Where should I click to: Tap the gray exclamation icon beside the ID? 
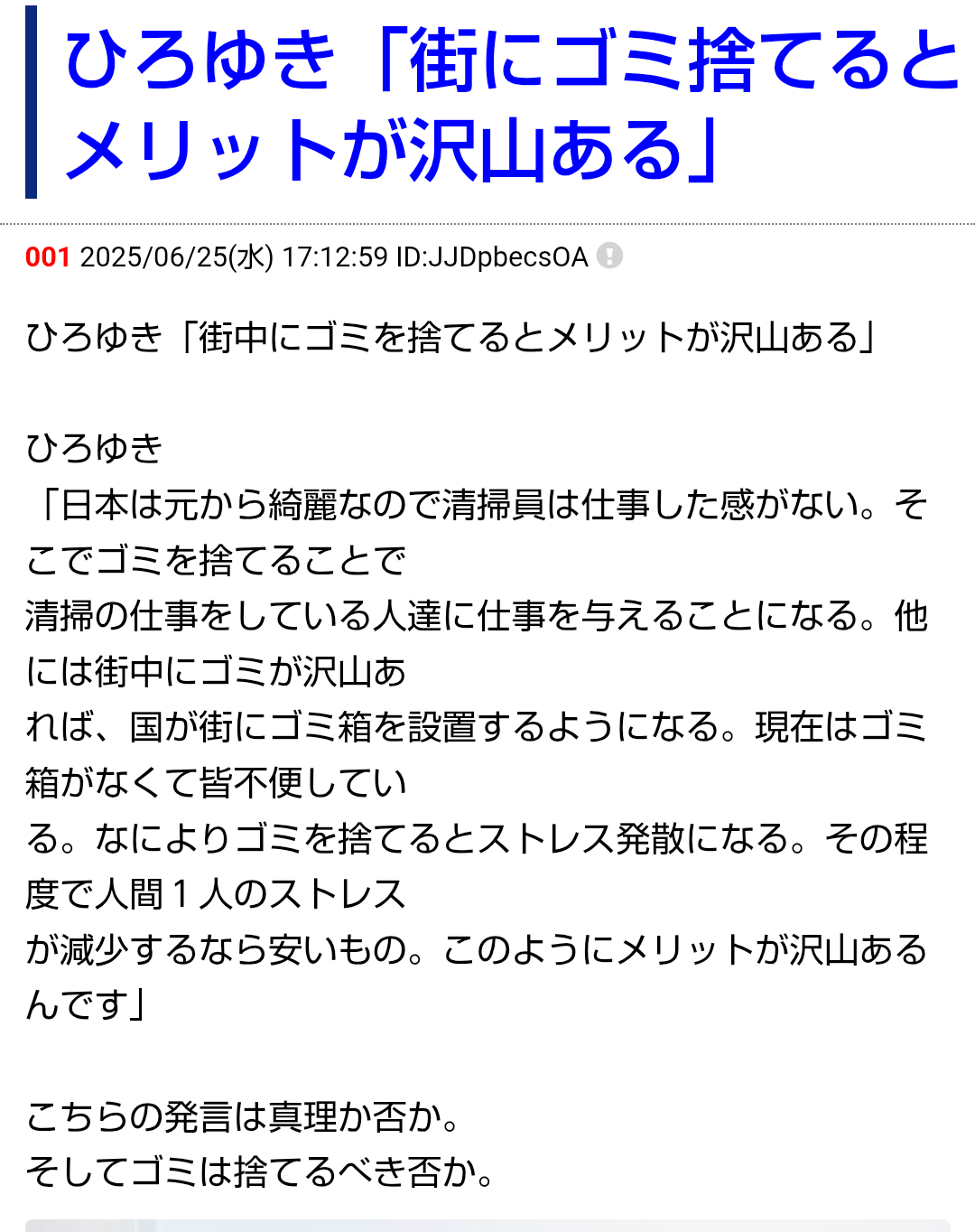click(x=610, y=257)
